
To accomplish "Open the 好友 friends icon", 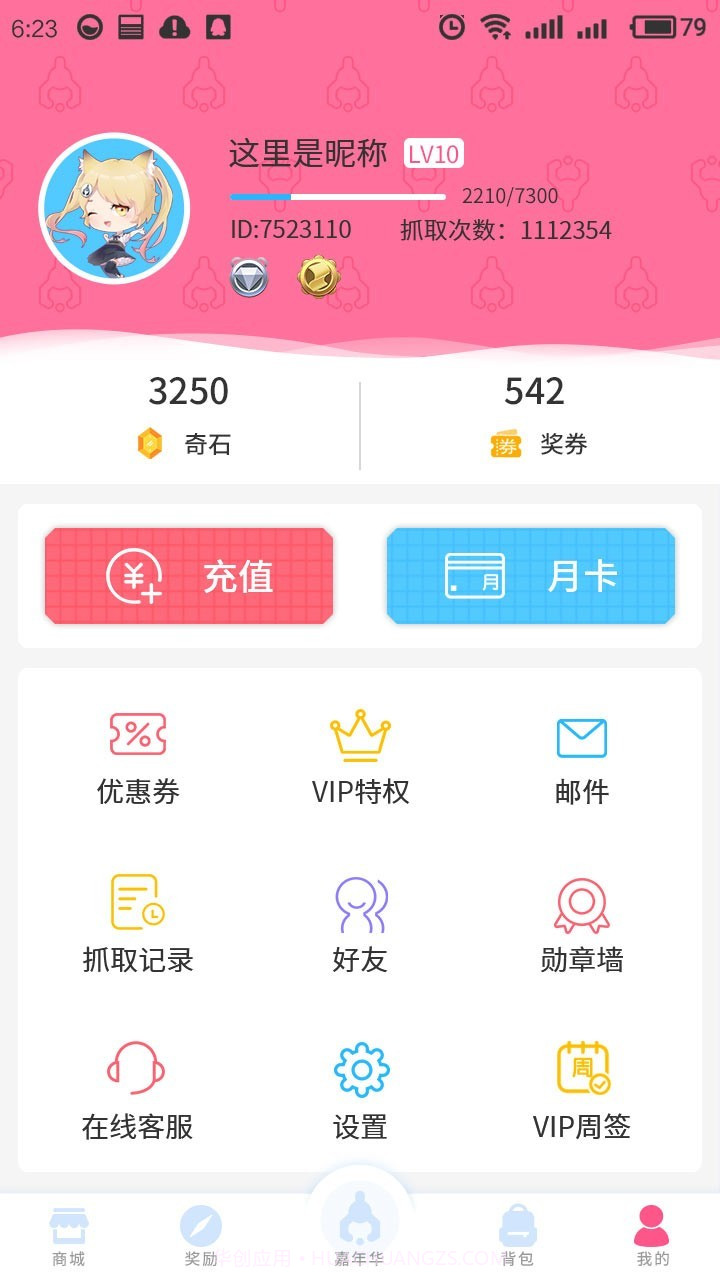I will [360, 903].
